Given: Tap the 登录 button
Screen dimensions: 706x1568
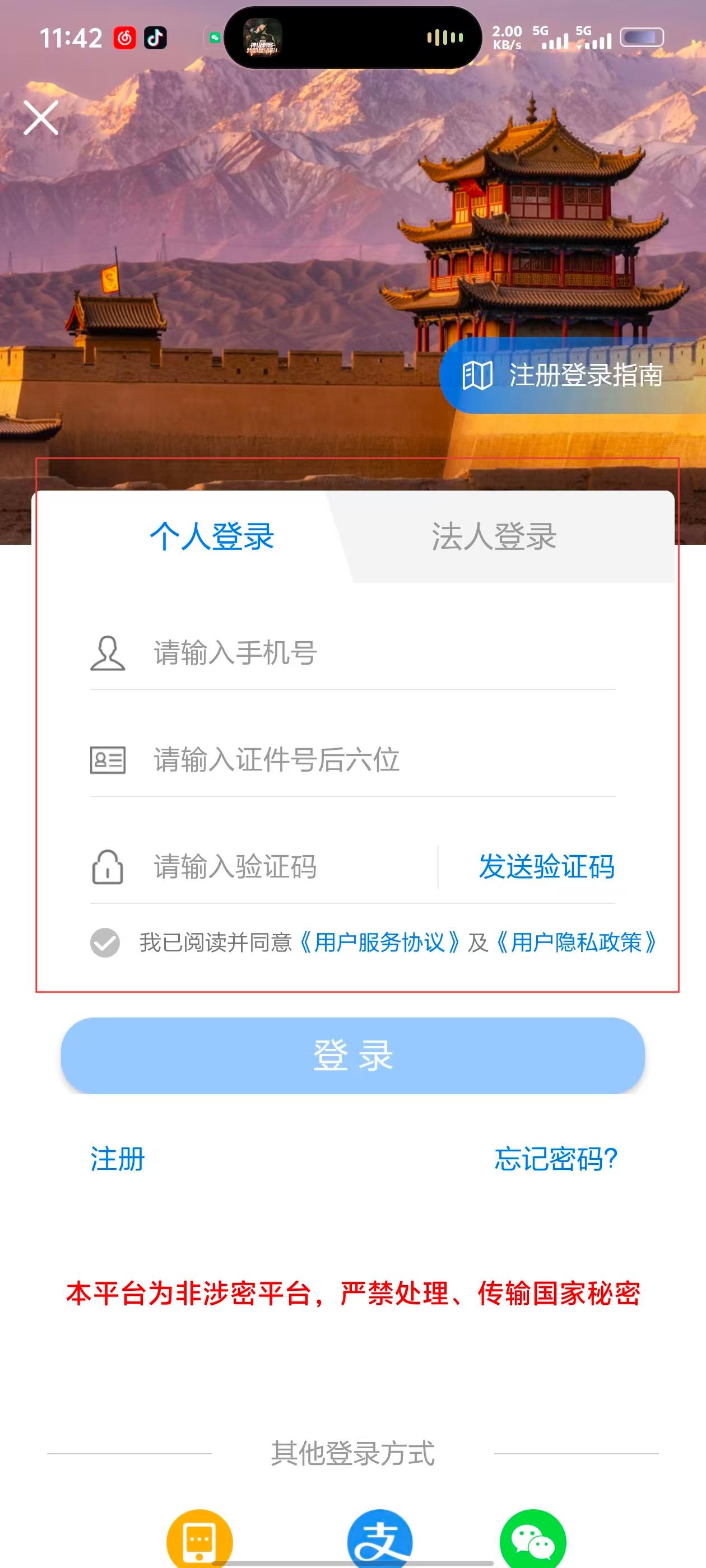Looking at the screenshot, I should point(352,1056).
